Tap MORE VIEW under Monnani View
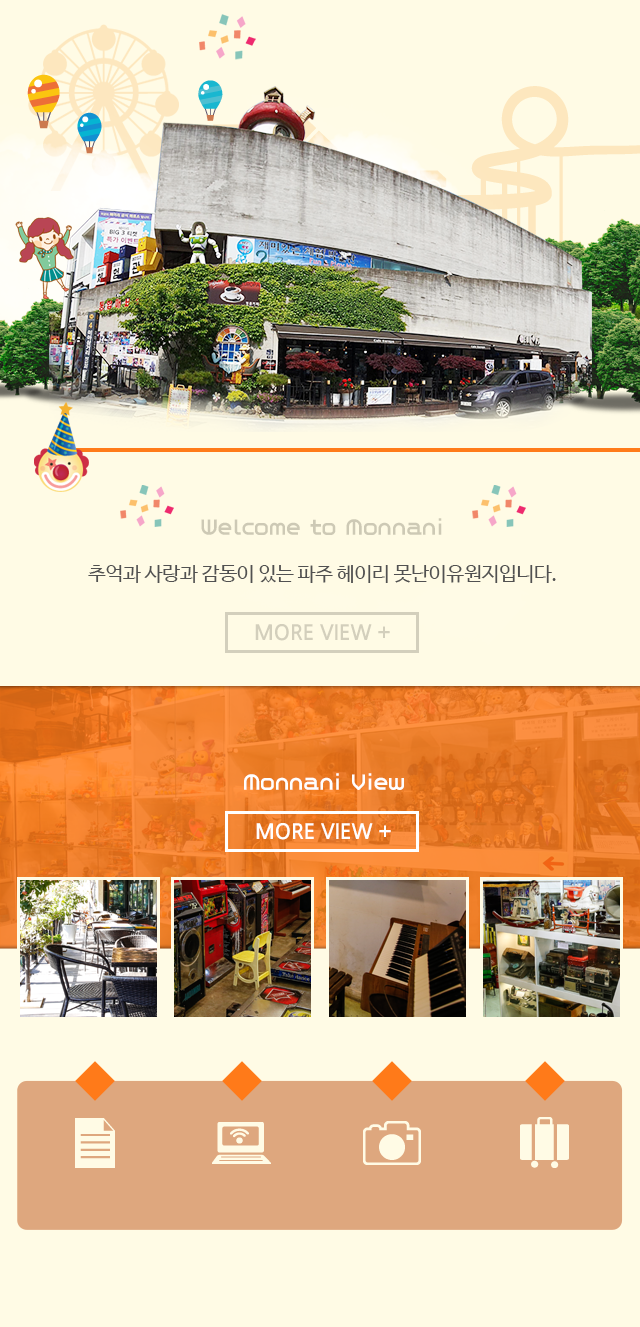 (321, 831)
